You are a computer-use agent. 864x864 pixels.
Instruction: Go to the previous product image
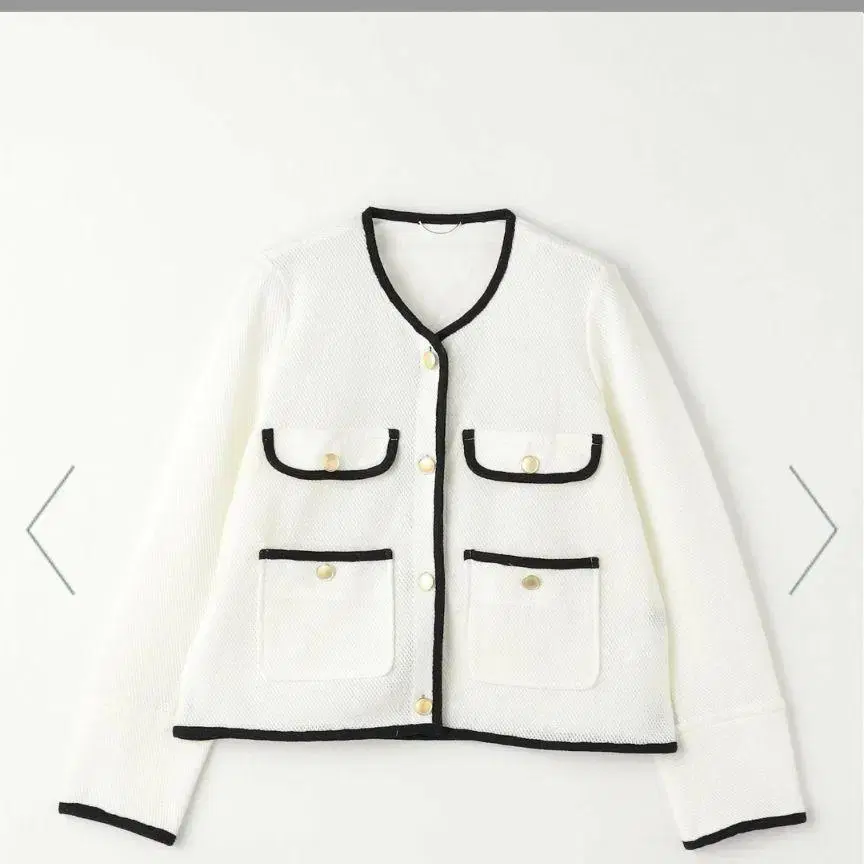coord(50,530)
